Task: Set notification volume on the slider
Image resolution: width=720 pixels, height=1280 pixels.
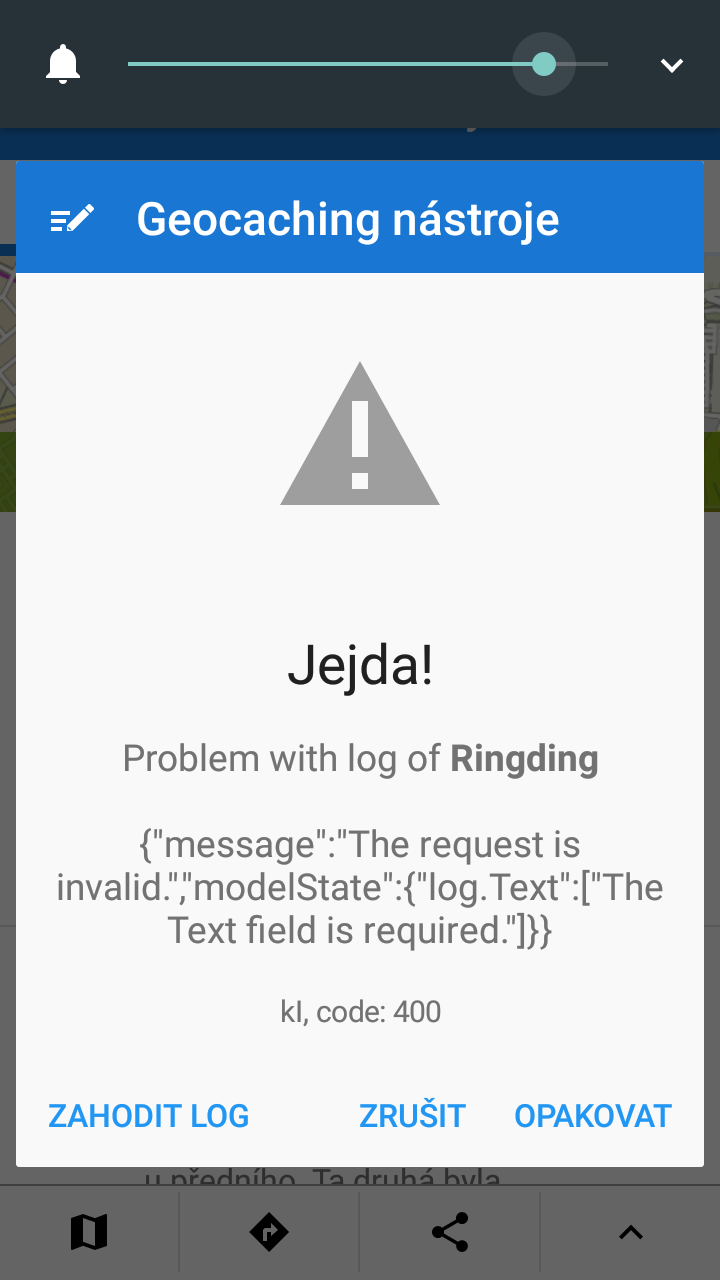Action: (x=543, y=65)
